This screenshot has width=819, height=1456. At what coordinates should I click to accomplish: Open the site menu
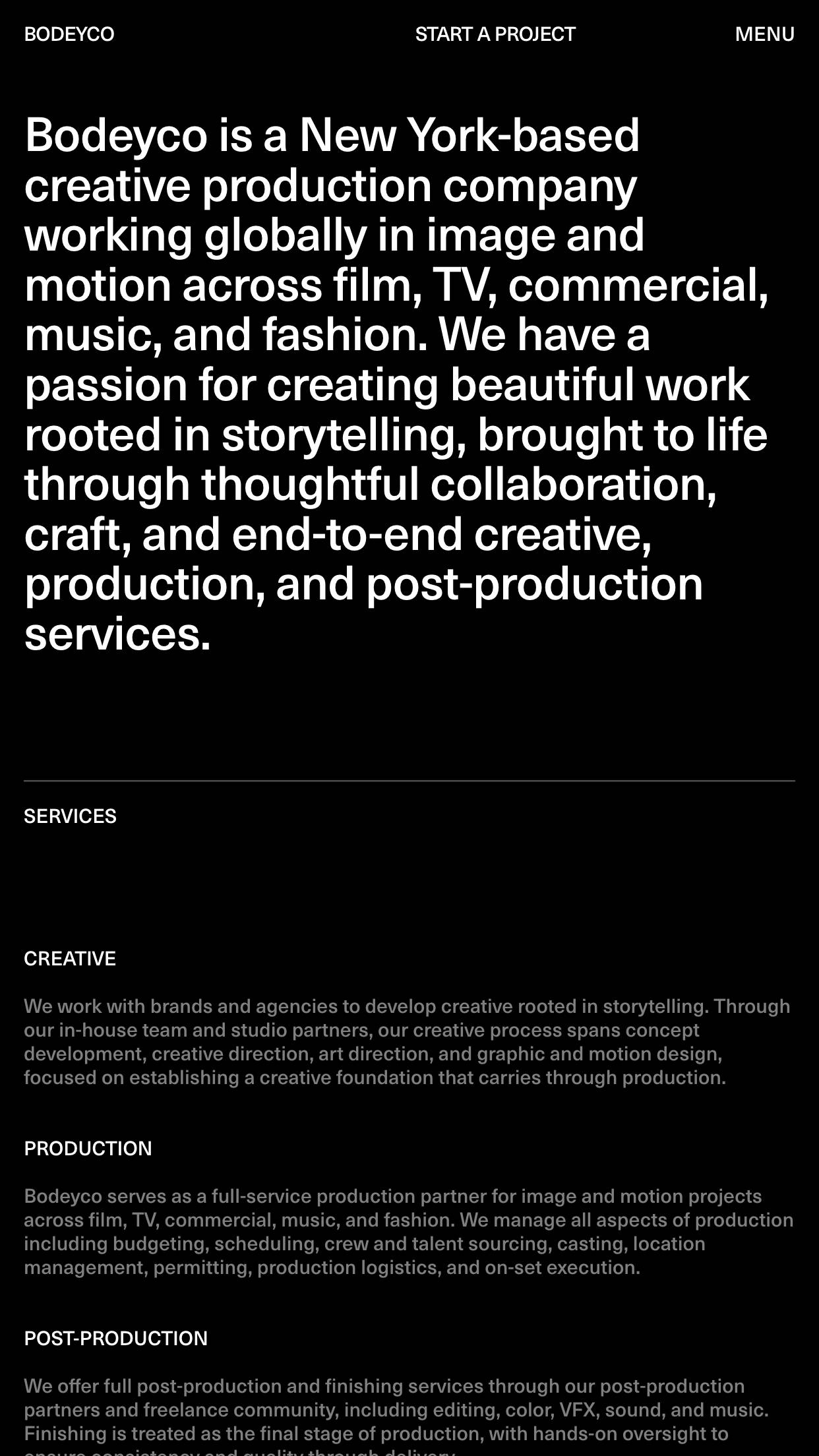point(764,34)
